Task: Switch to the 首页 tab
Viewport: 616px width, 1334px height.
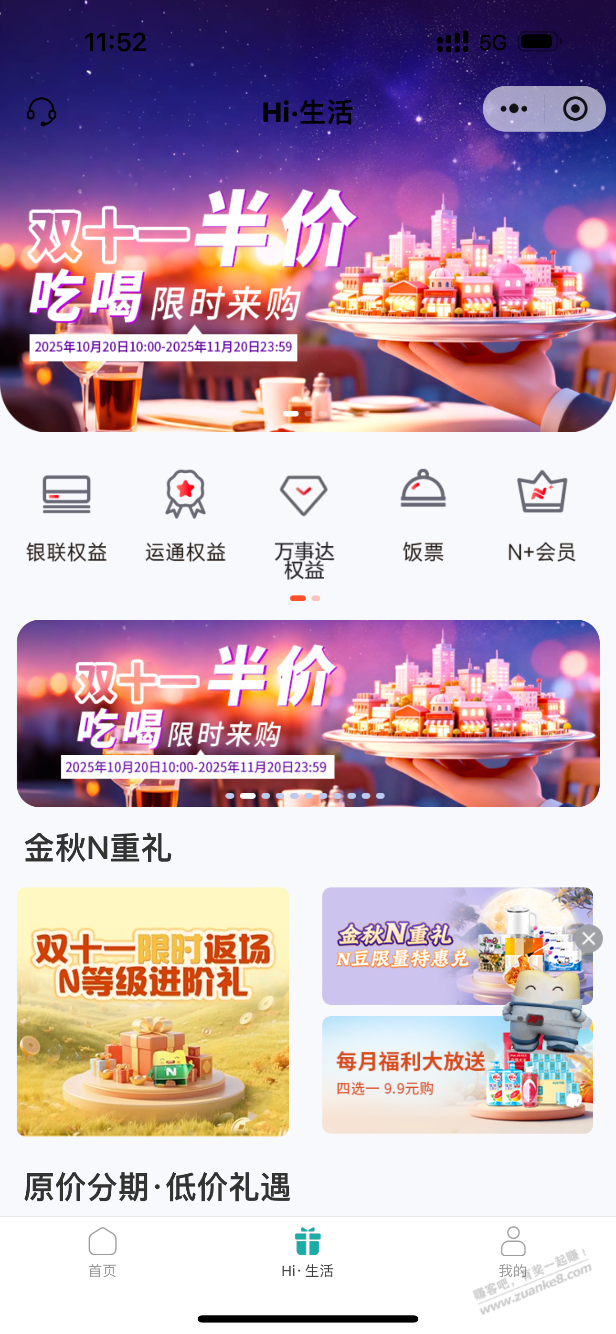Action: click(102, 1253)
